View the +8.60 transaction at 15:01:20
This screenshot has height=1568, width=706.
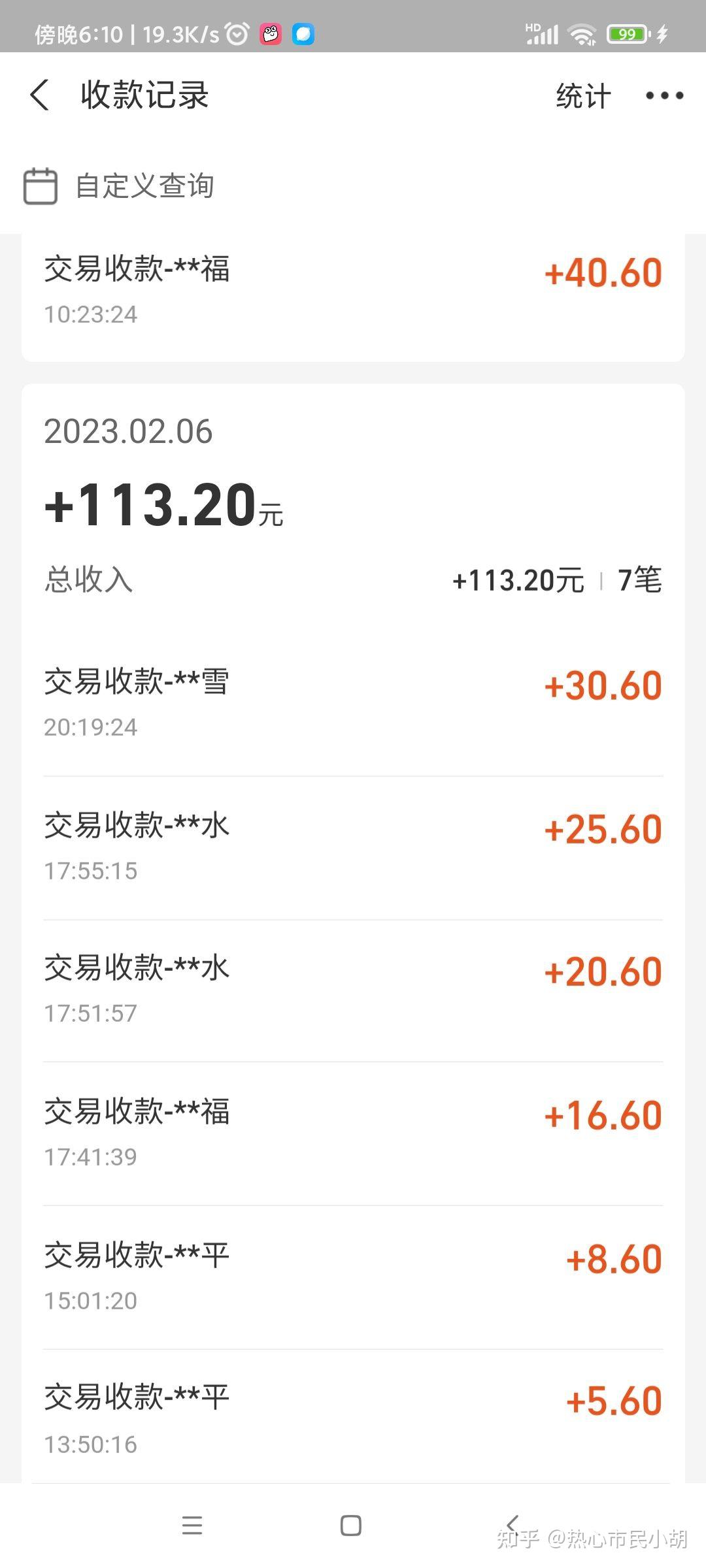click(x=353, y=1277)
